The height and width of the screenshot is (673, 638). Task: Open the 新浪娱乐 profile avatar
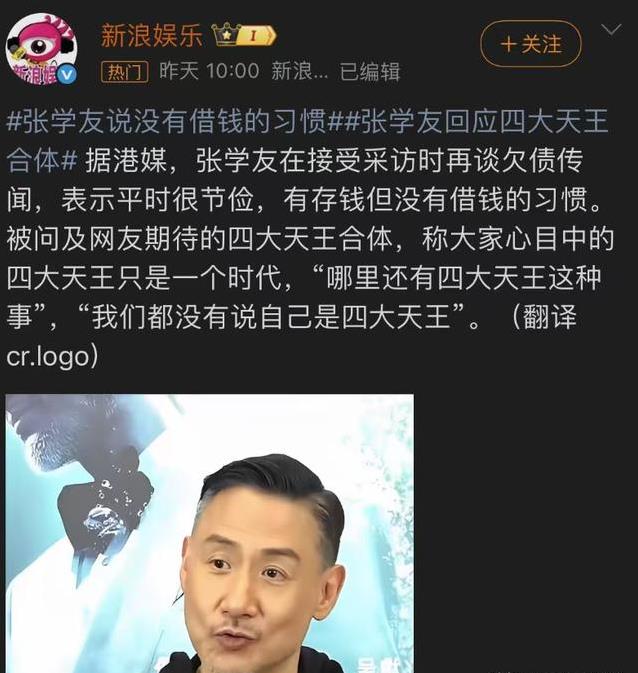(x=42, y=49)
